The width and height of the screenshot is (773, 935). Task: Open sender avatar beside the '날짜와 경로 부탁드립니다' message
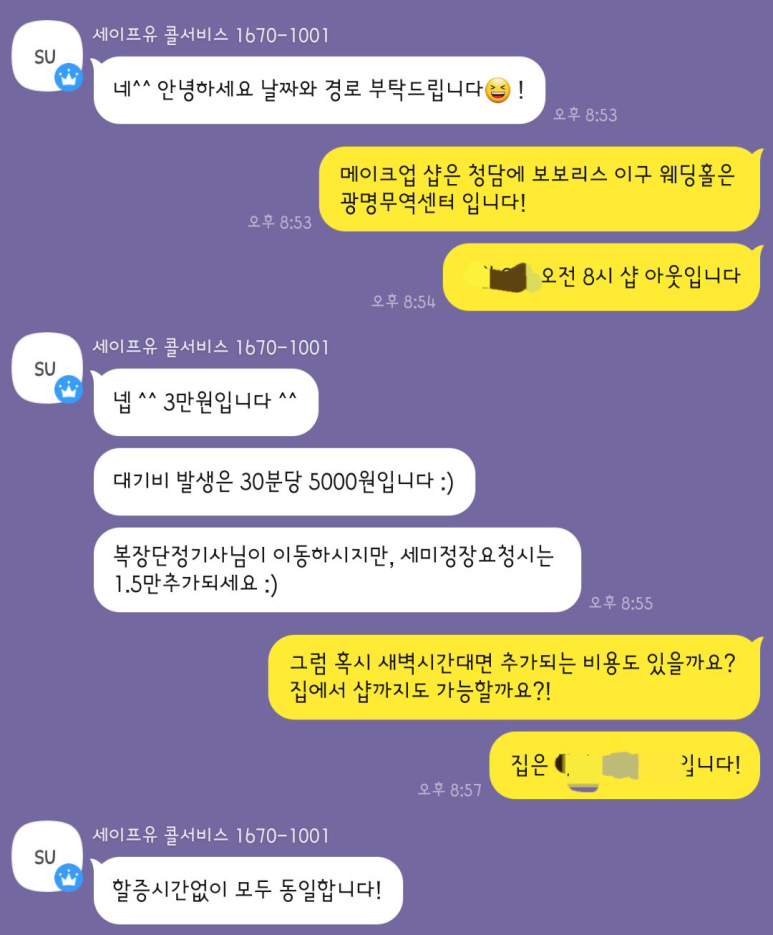point(46,57)
